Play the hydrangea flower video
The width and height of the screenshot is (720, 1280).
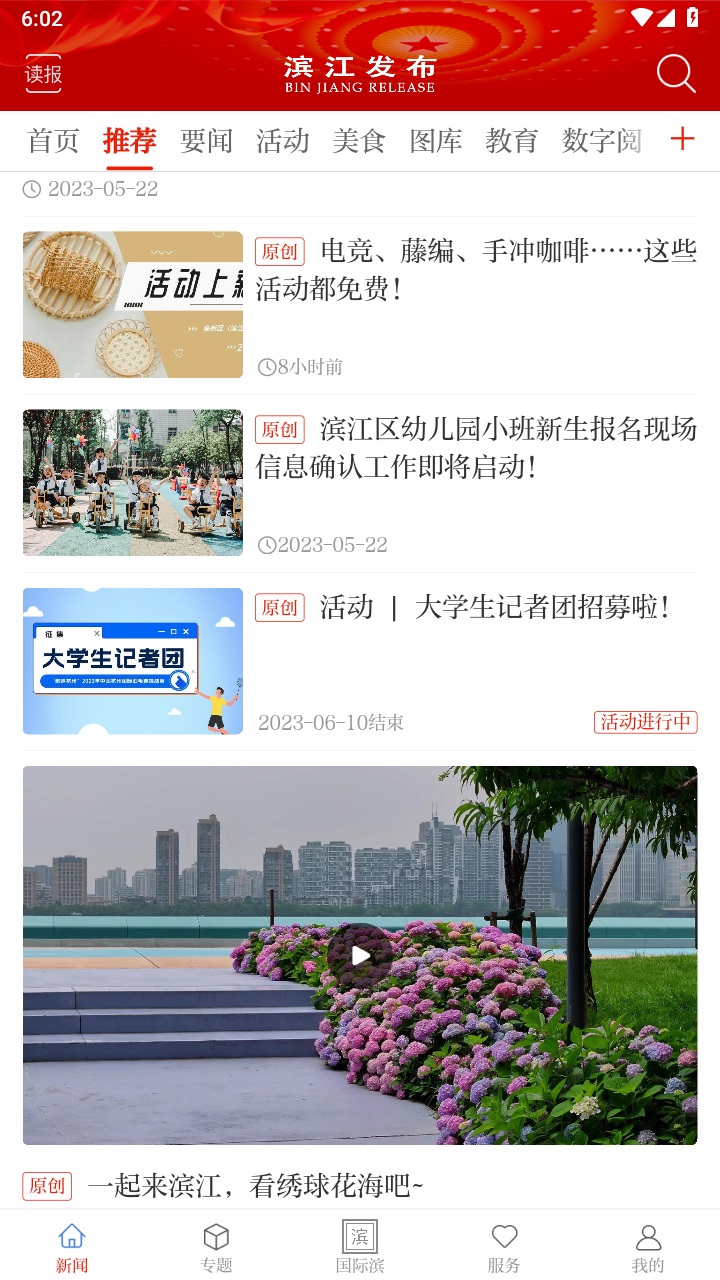click(x=360, y=954)
